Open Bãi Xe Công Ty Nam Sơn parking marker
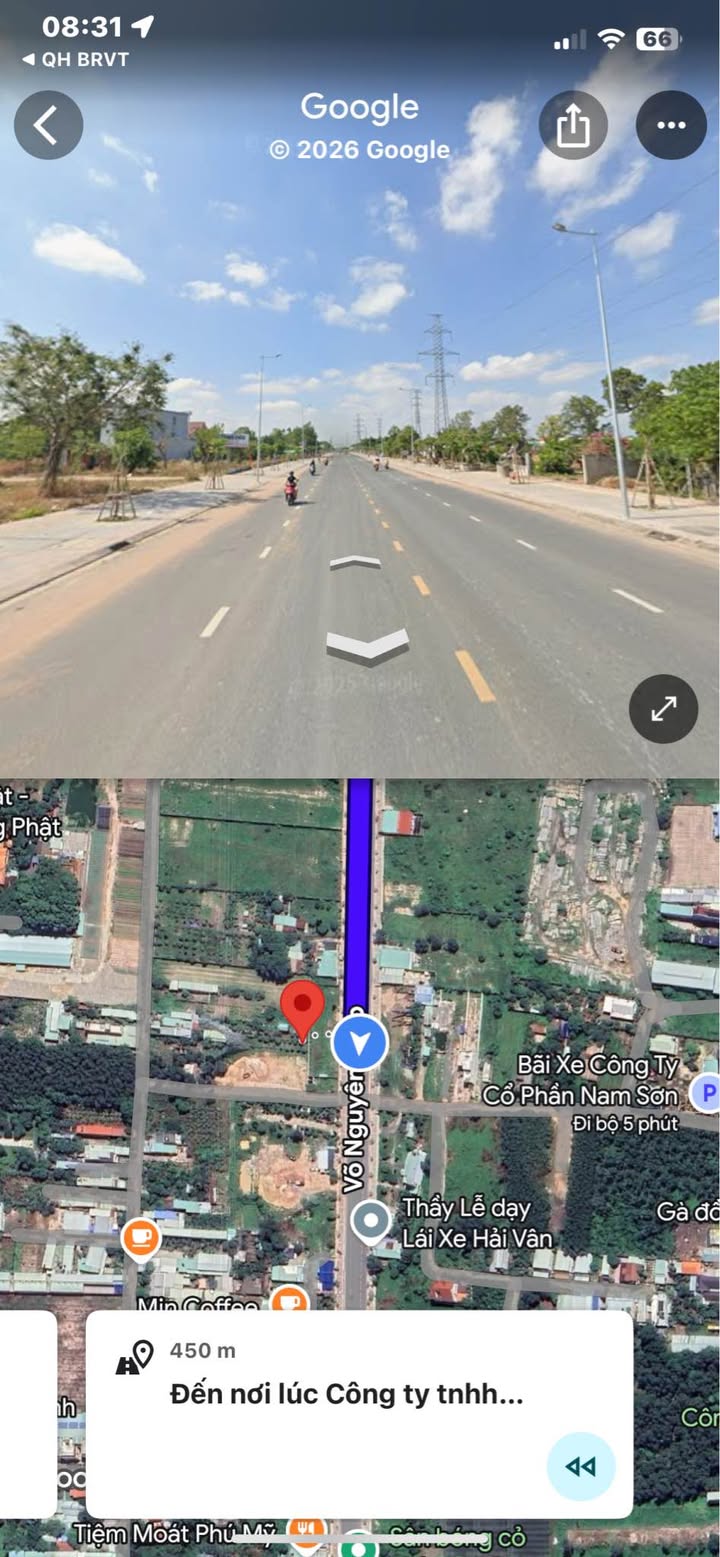720x1557 pixels. [705, 1093]
